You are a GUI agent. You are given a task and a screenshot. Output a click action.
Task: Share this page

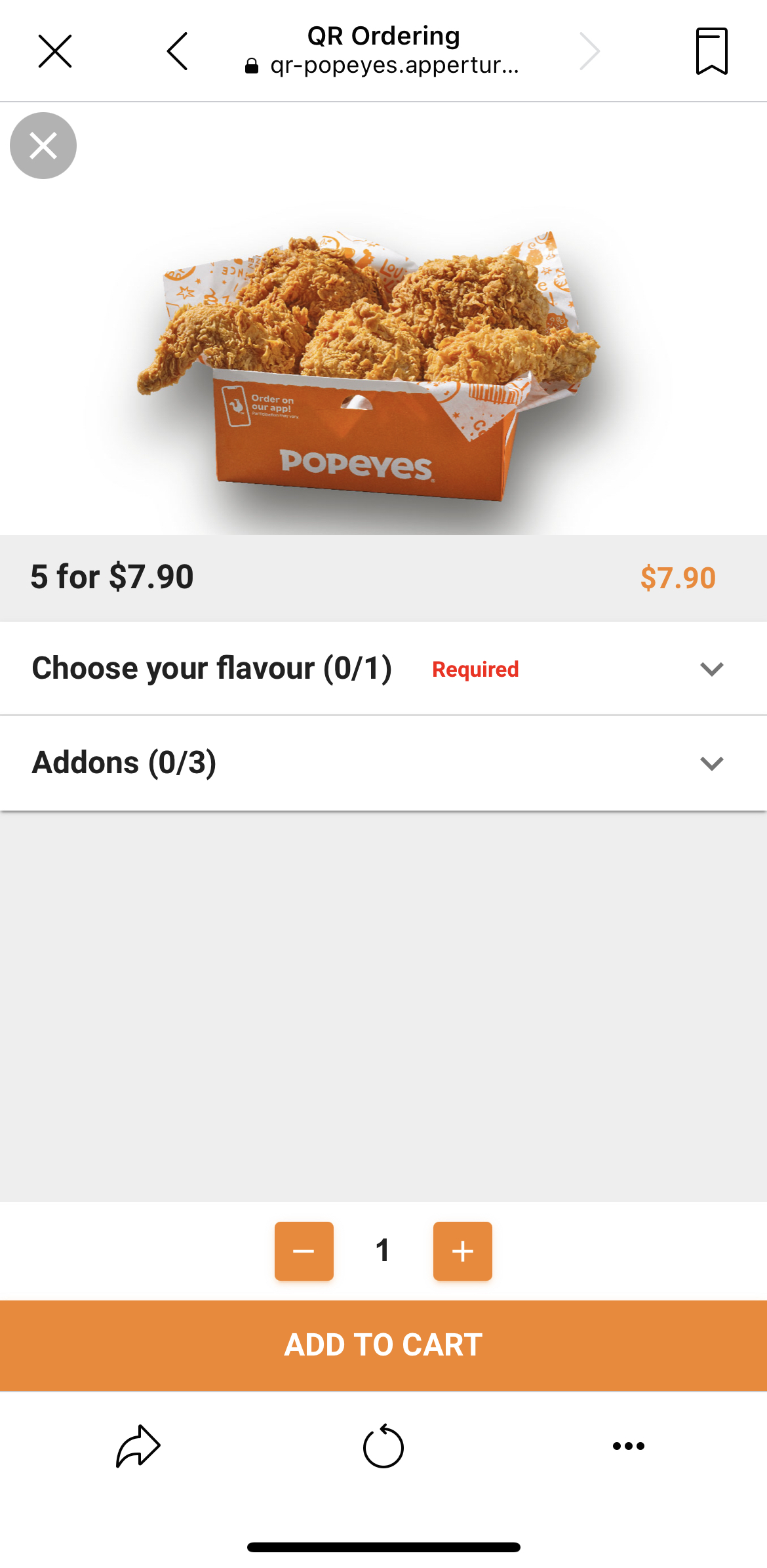pos(138,1446)
